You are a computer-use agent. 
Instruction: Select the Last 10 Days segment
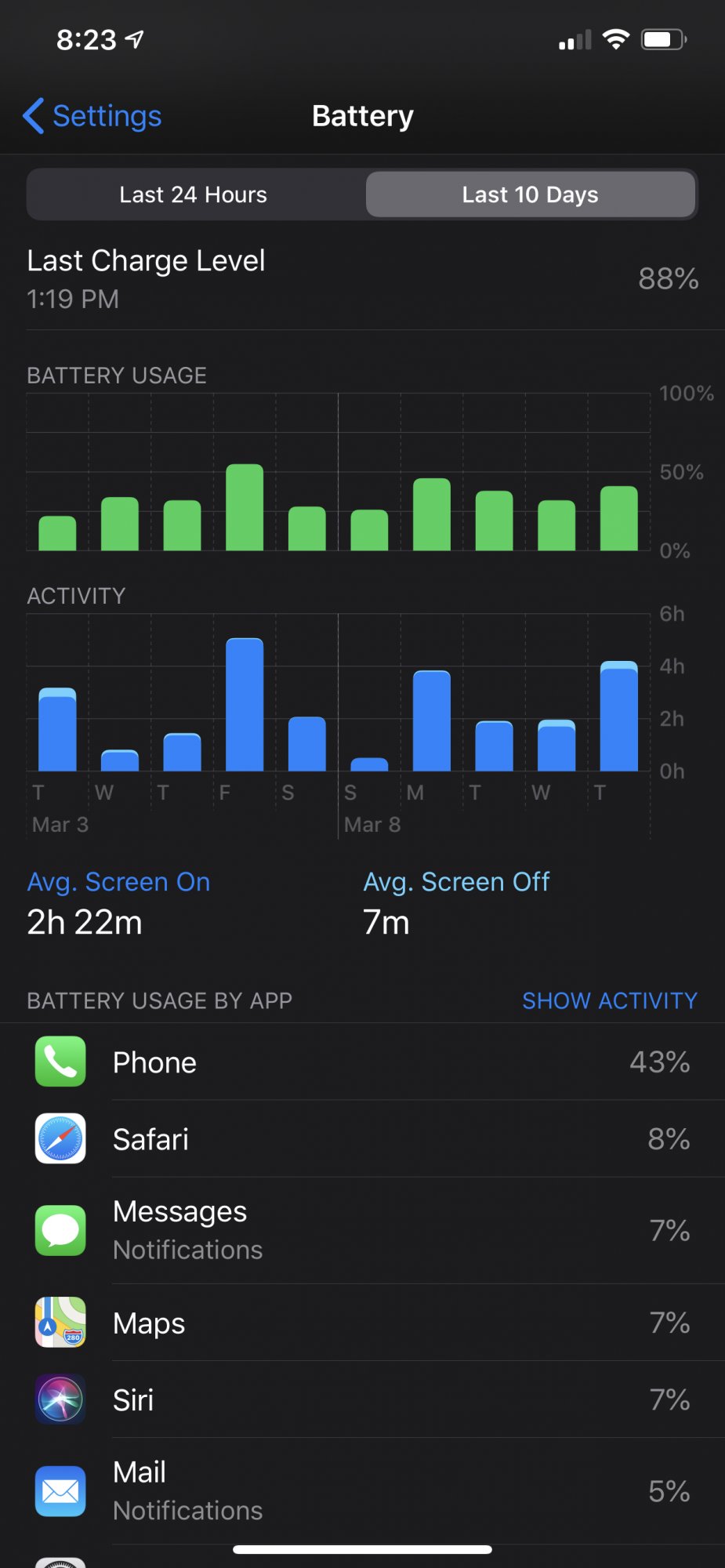[530, 194]
